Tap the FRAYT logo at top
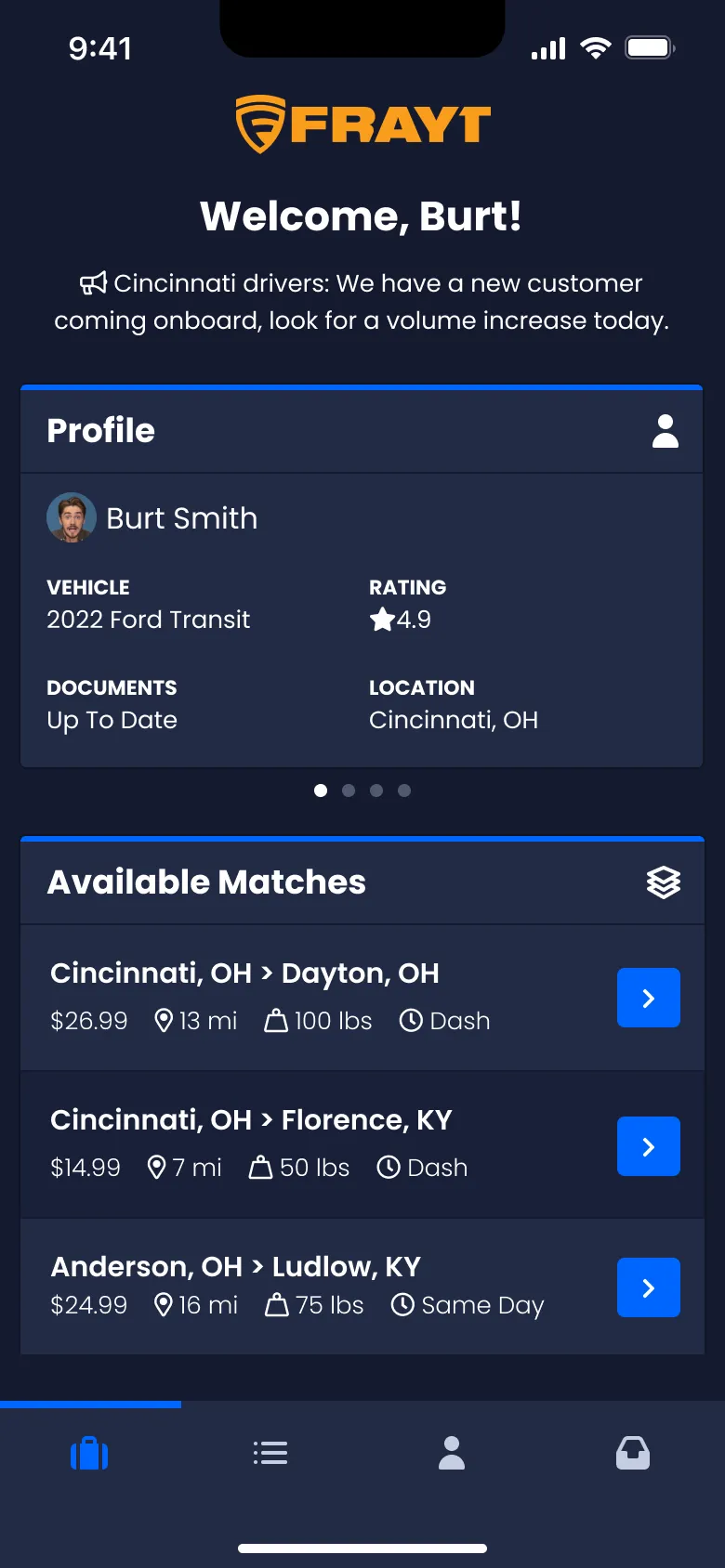The height and width of the screenshot is (1568, 725). pos(362,122)
